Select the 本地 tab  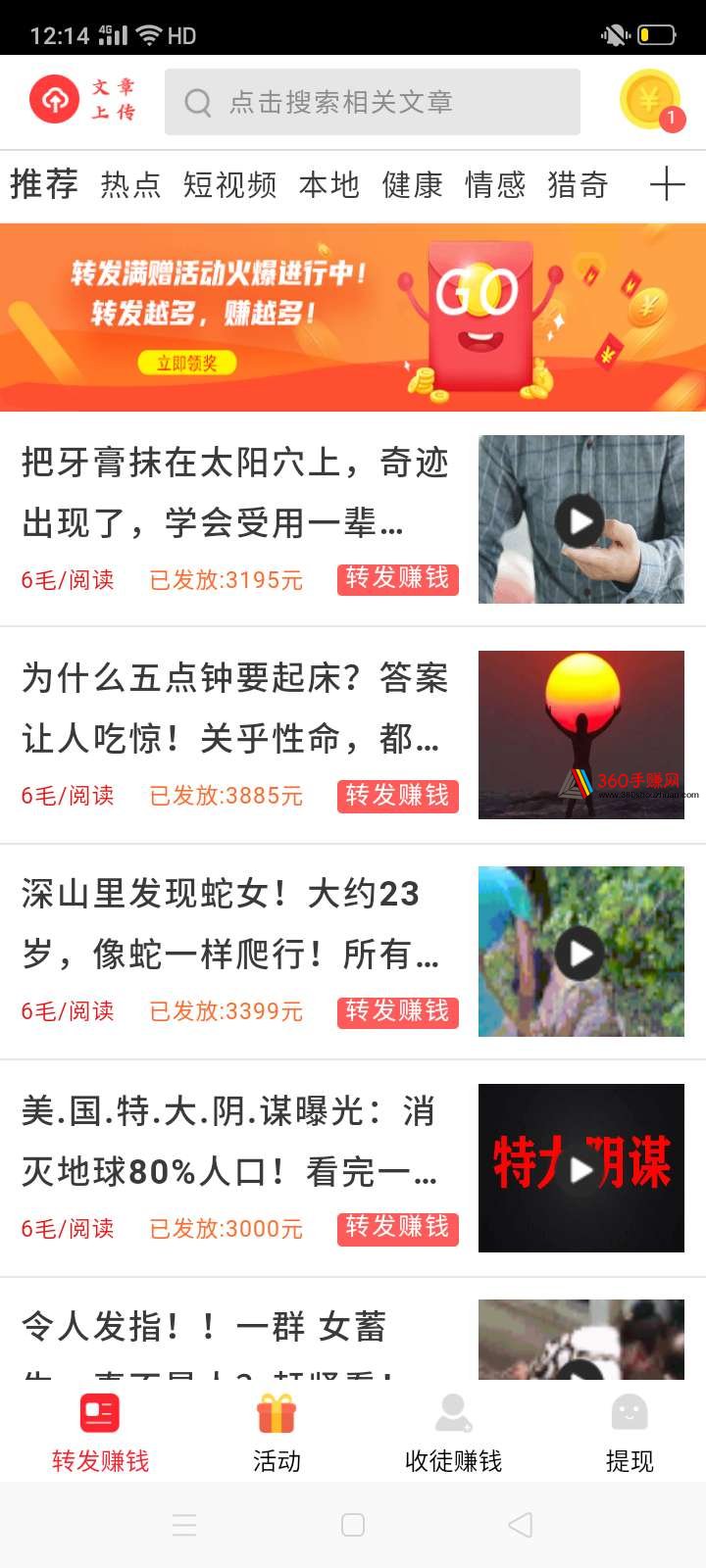point(329,184)
